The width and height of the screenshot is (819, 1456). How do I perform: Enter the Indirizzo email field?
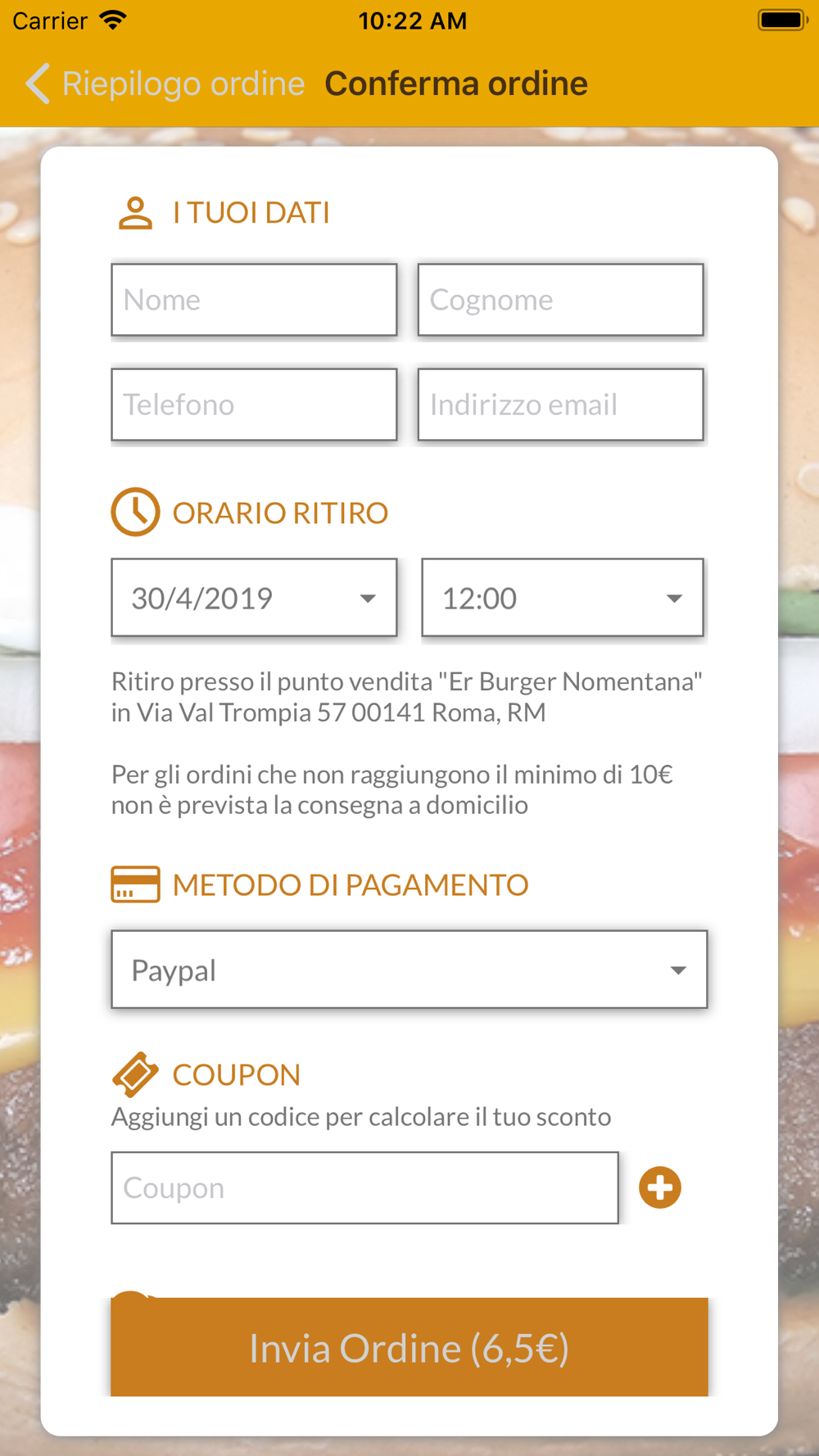coord(560,405)
